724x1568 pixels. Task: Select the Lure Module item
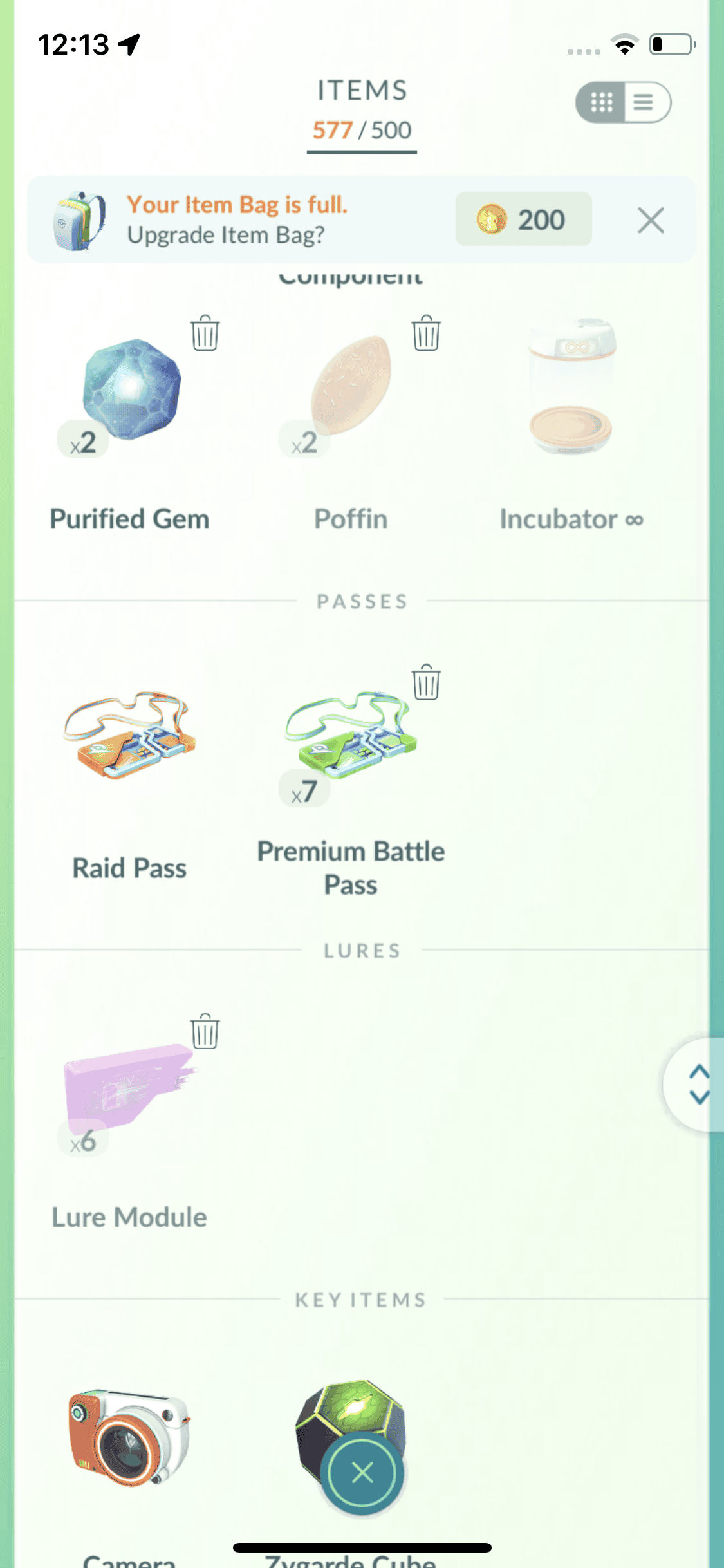pos(129,1088)
